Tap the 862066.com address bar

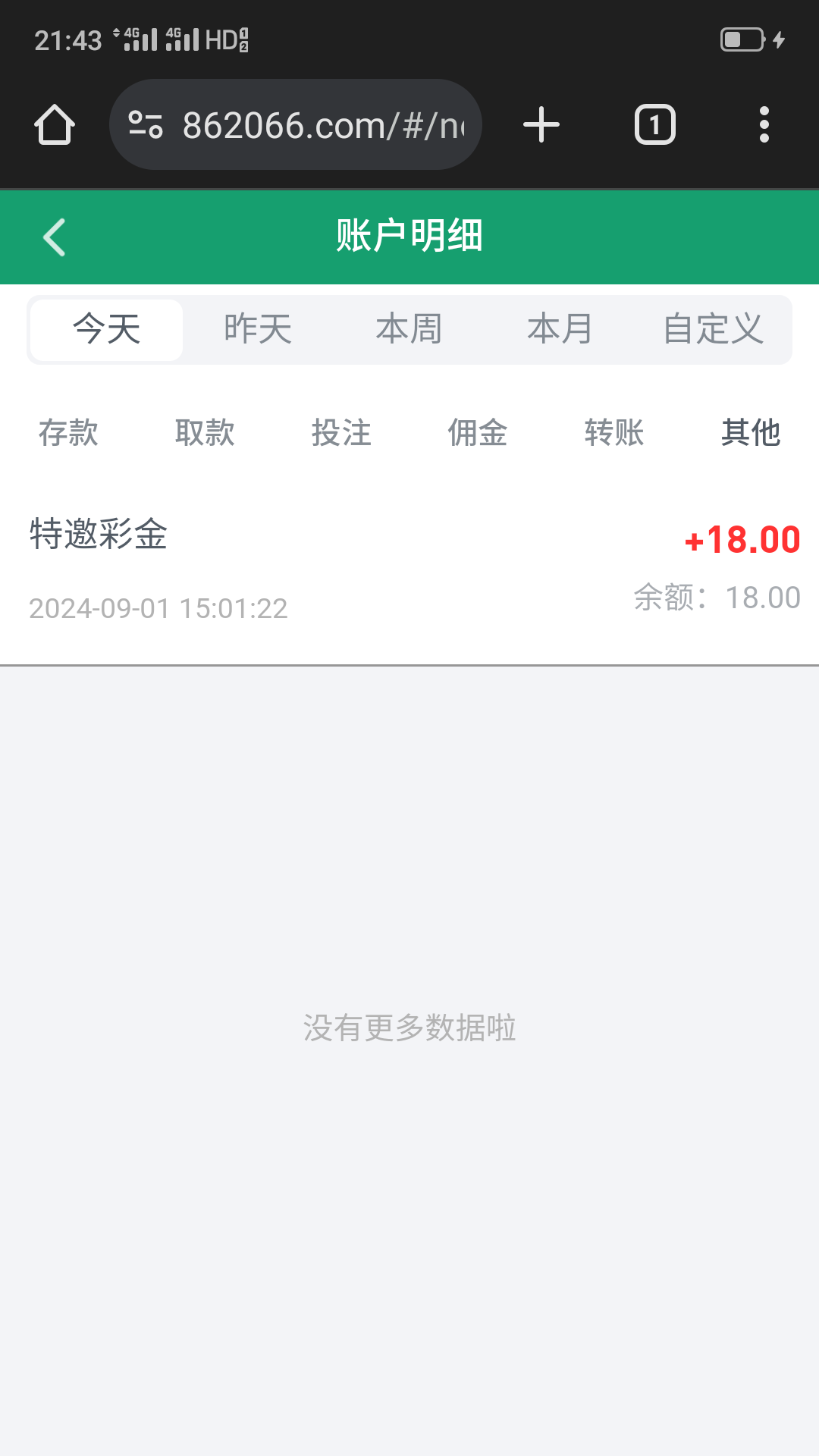pyautogui.click(x=318, y=125)
